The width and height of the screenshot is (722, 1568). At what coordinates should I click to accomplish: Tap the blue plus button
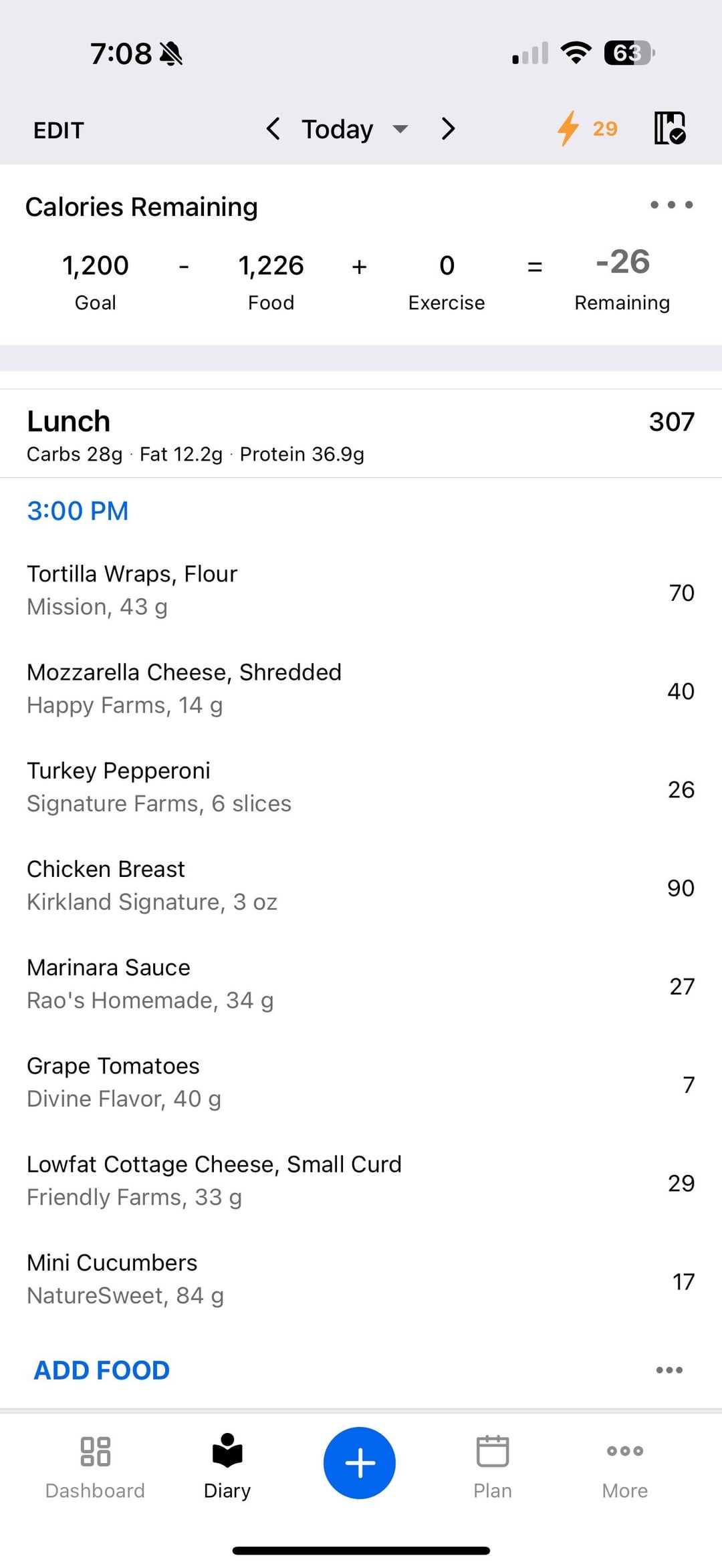[x=360, y=1463]
